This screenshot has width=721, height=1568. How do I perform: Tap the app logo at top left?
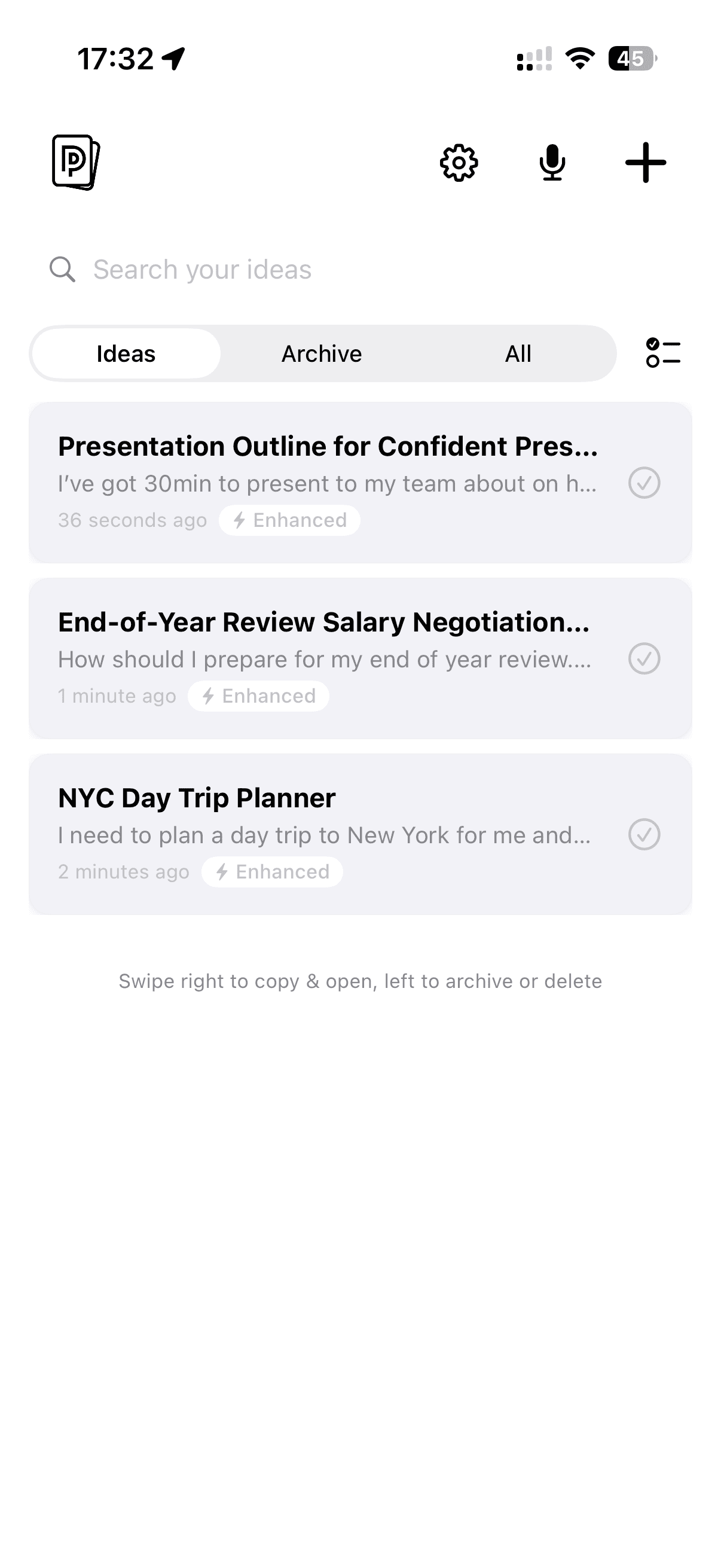coord(75,163)
